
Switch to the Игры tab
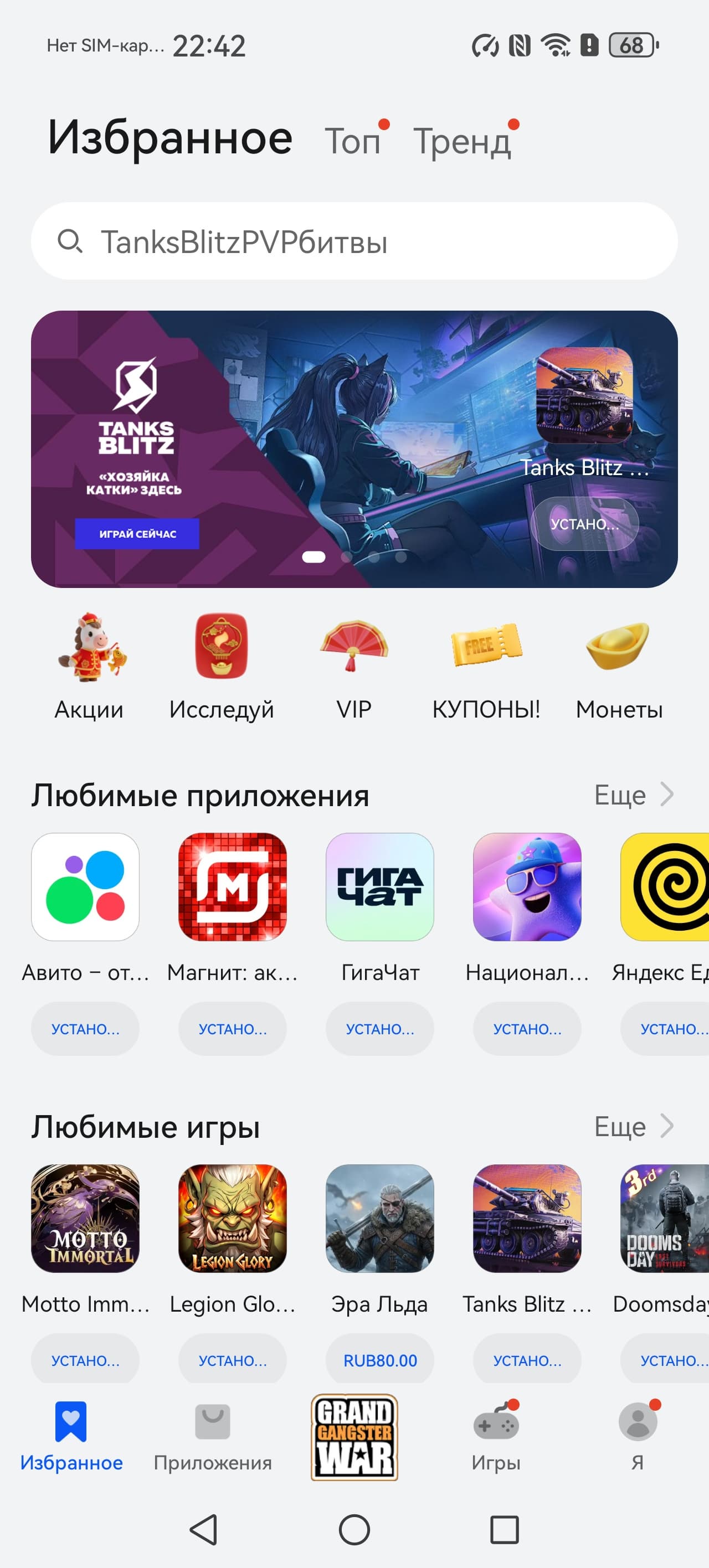tap(496, 1437)
